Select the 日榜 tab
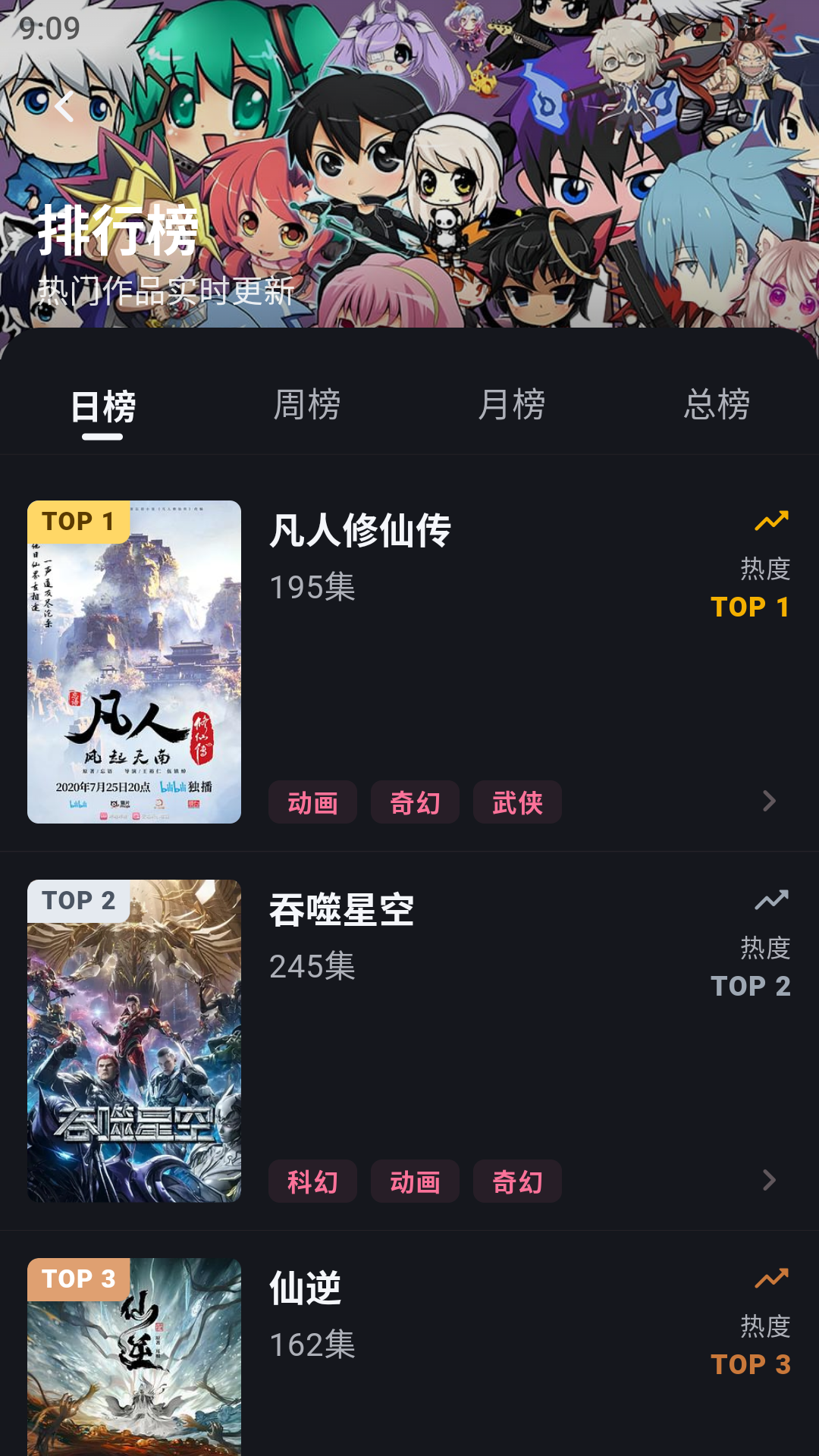Viewport: 819px width, 1456px height. pyautogui.click(x=102, y=406)
